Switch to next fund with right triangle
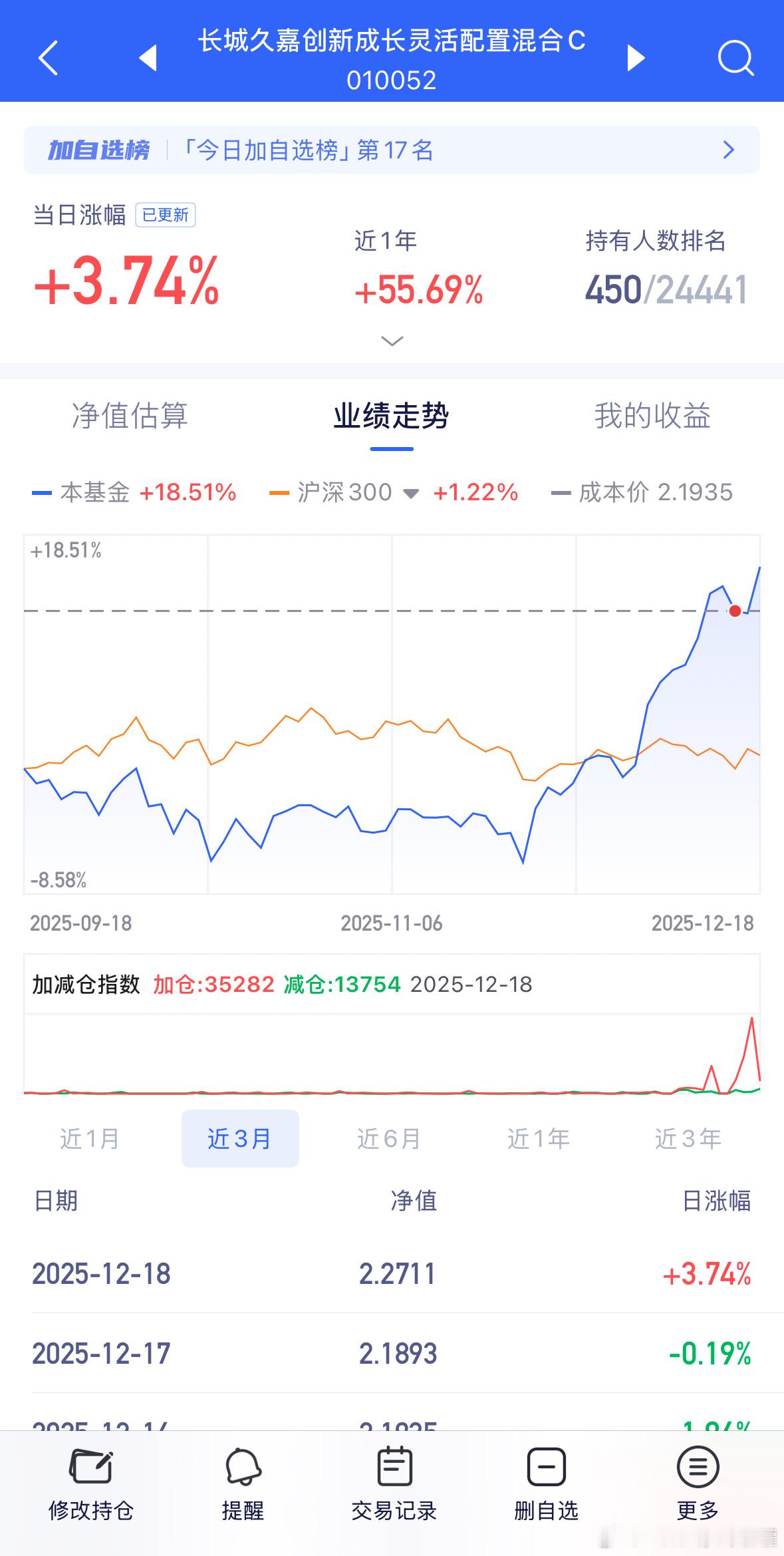This screenshot has width=784, height=1556. click(635, 58)
